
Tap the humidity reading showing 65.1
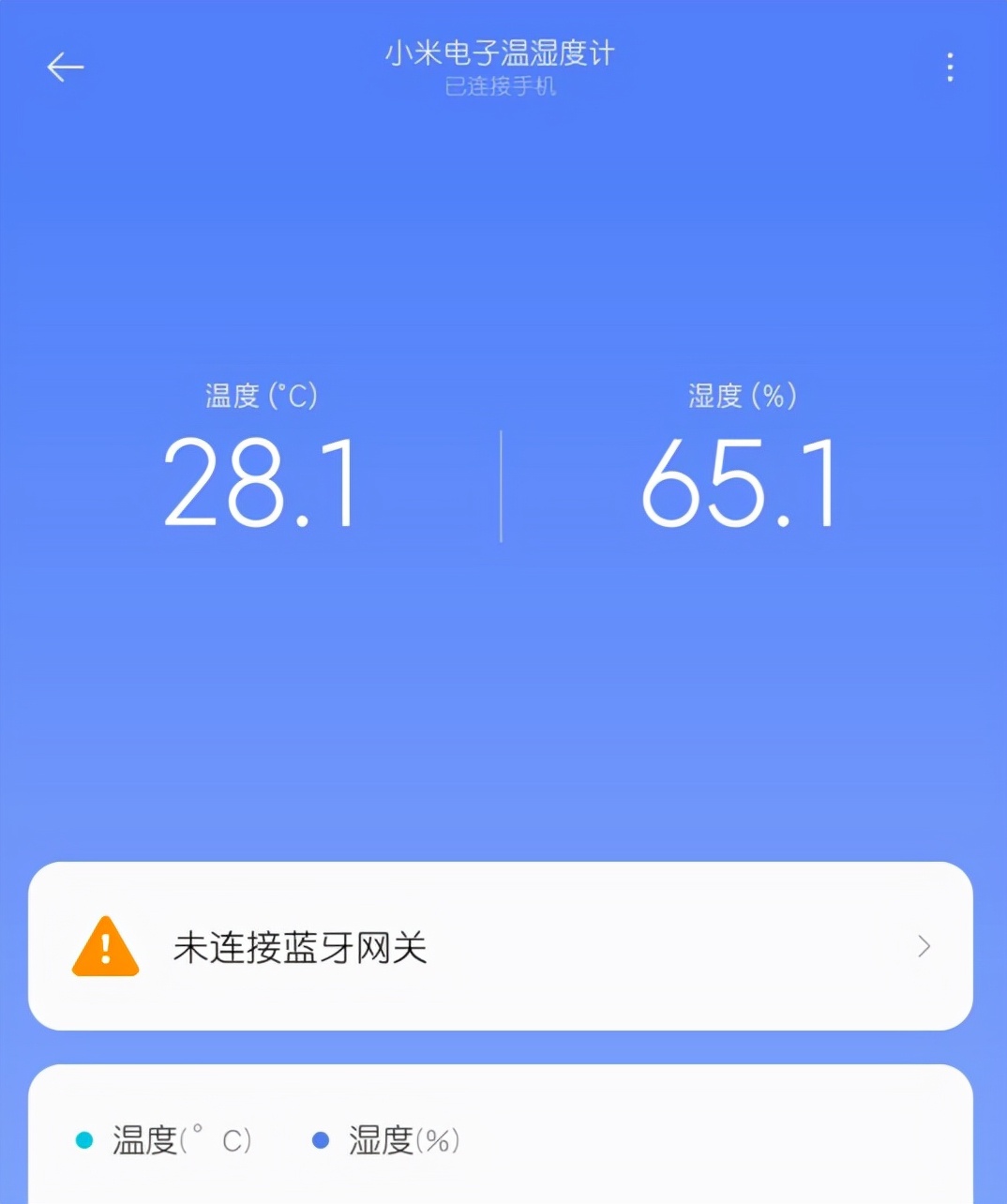740,483
